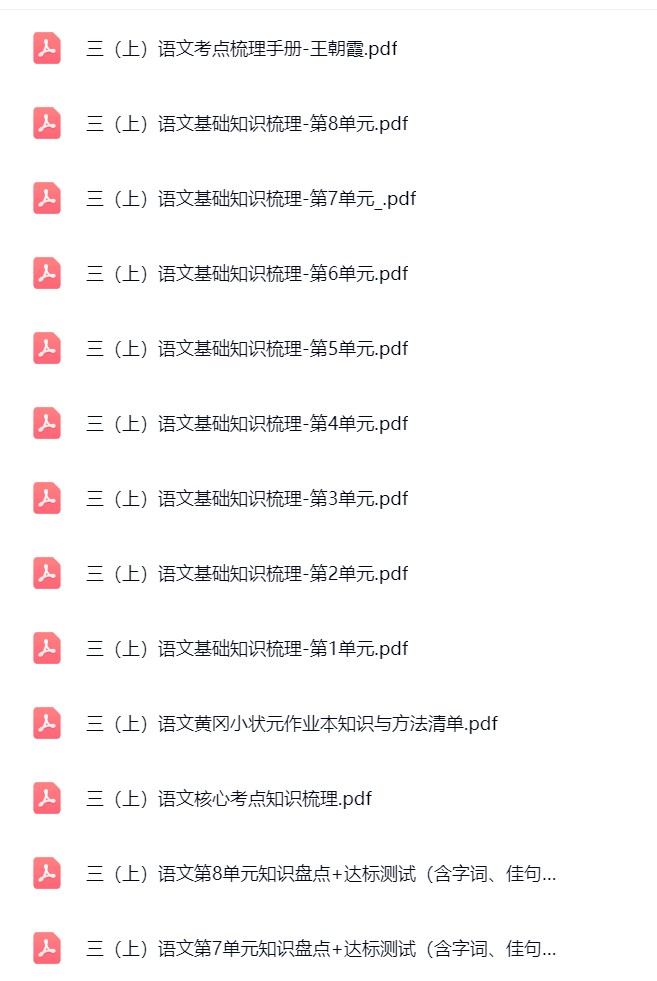View 语文基础知识梳理-第2单元.pdf
This screenshot has height=981, width=657.
tap(247, 573)
